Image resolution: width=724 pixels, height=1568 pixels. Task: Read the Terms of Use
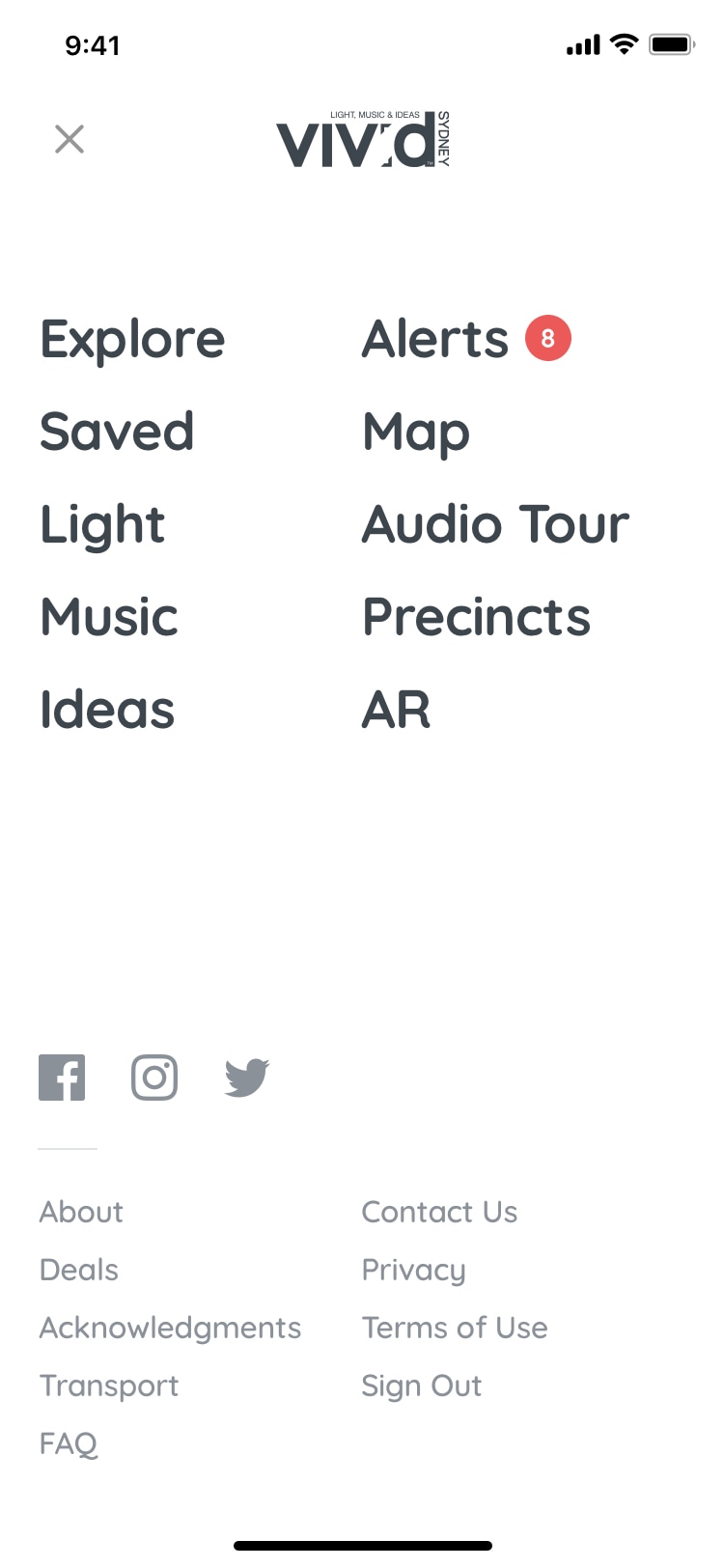point(455,1328)
